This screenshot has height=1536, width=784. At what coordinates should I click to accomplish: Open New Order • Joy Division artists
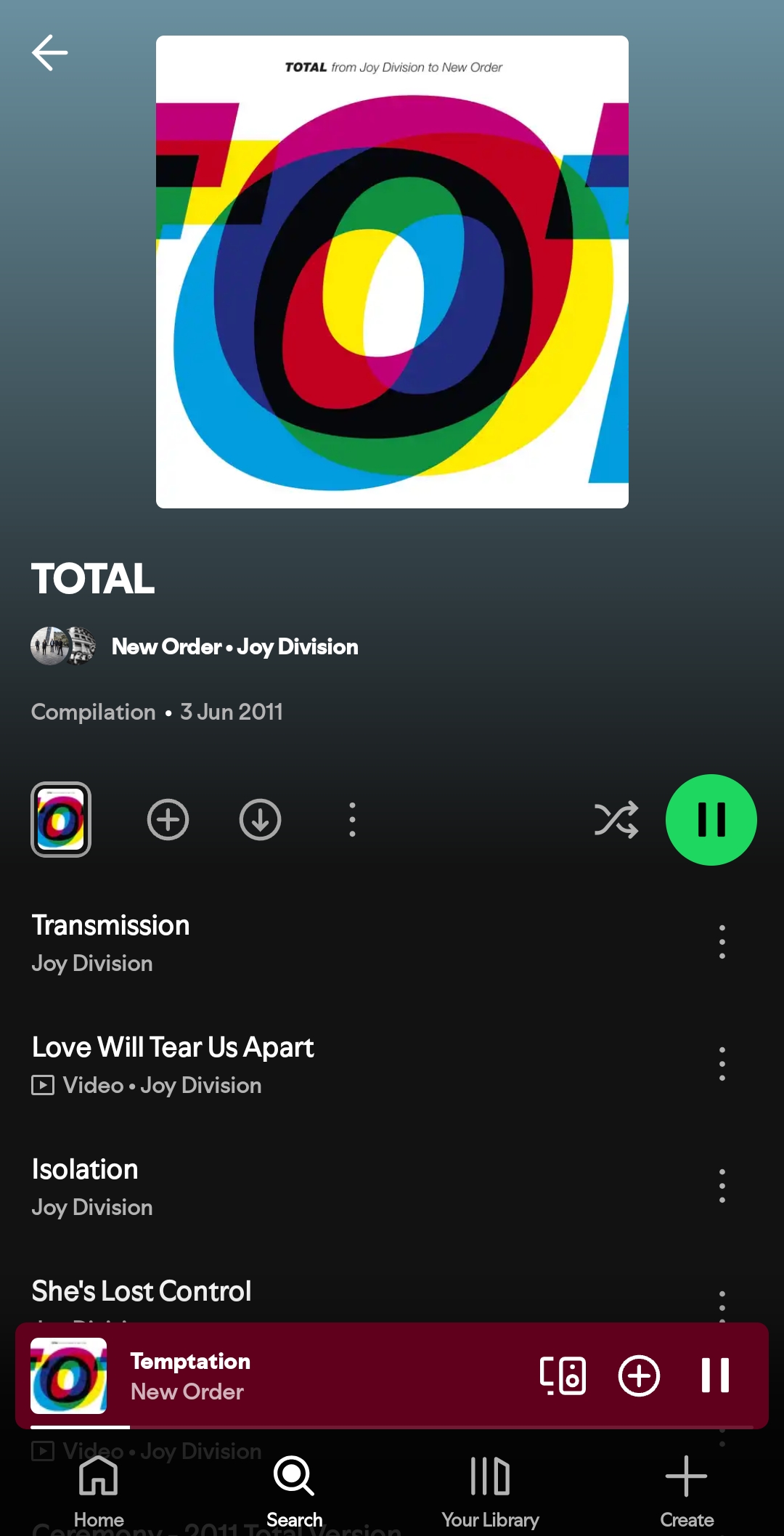click(x=234, y=646)
